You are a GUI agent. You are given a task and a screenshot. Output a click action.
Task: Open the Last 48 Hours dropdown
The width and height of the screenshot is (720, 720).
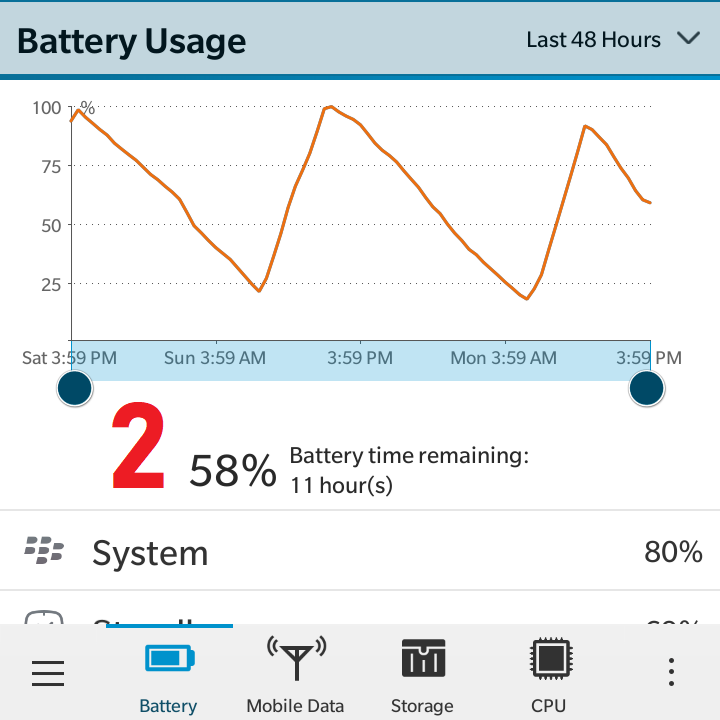click(613, 39)
